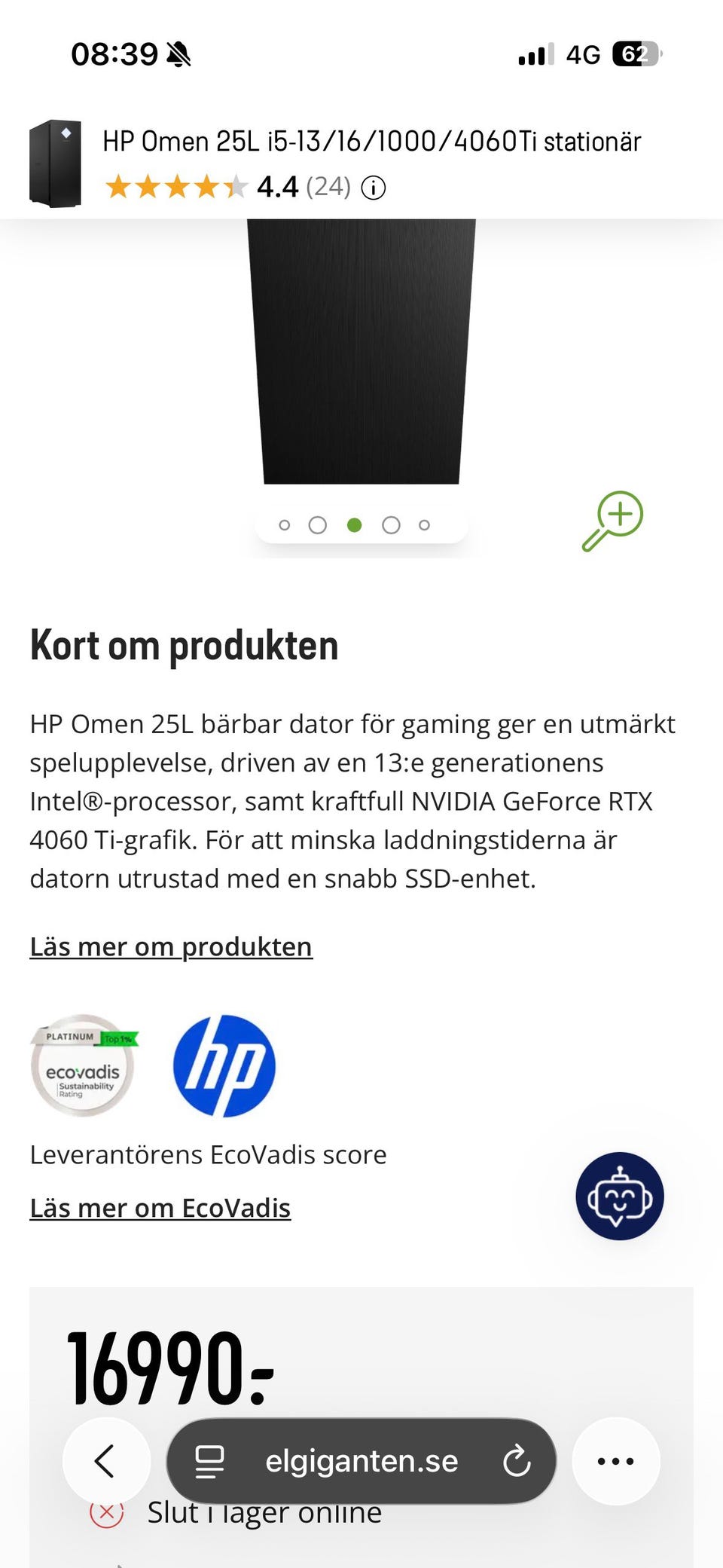The image size is (723, 1568).
Task: Reload the elgiganten.se page
Action: click(517, 1461)
